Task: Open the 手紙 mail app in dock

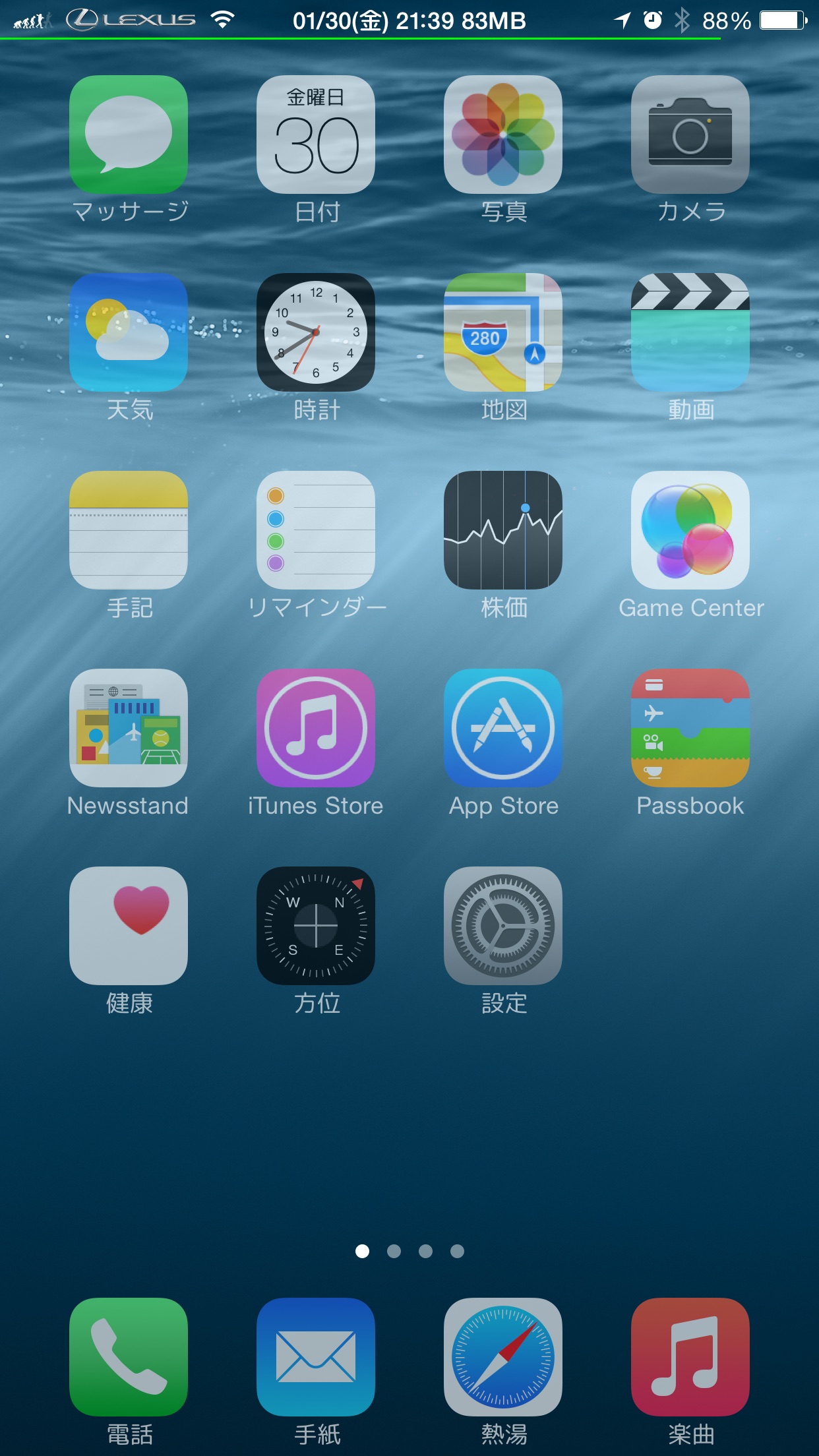Action: click(x=316, y=1357)
